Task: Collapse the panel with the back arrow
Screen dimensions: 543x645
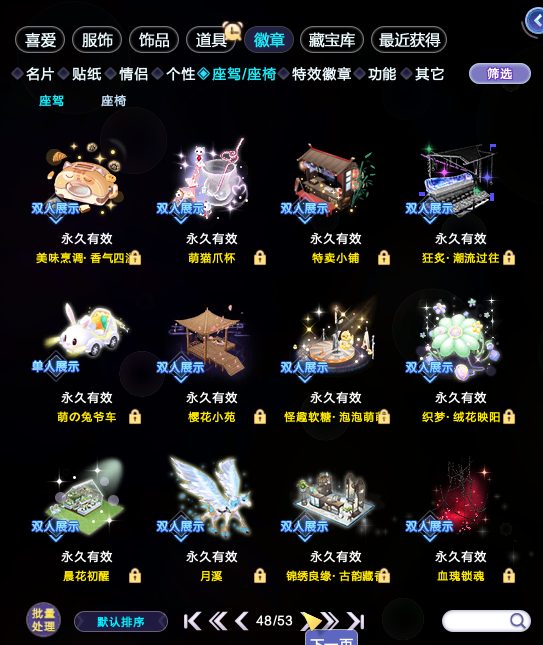Action: coord(535,20)
